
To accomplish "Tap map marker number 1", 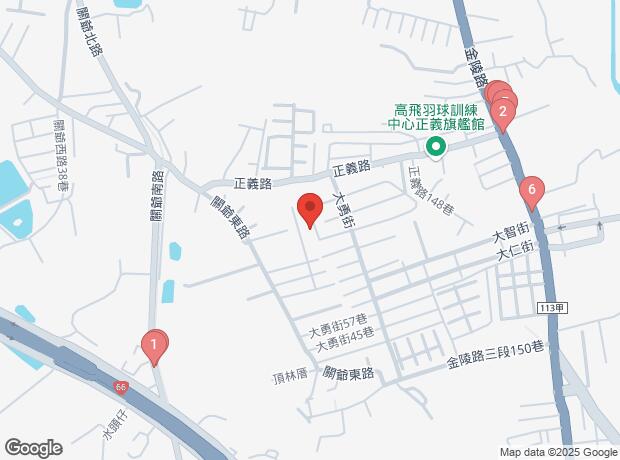I will pyautogui.click(x=153, y=347).
